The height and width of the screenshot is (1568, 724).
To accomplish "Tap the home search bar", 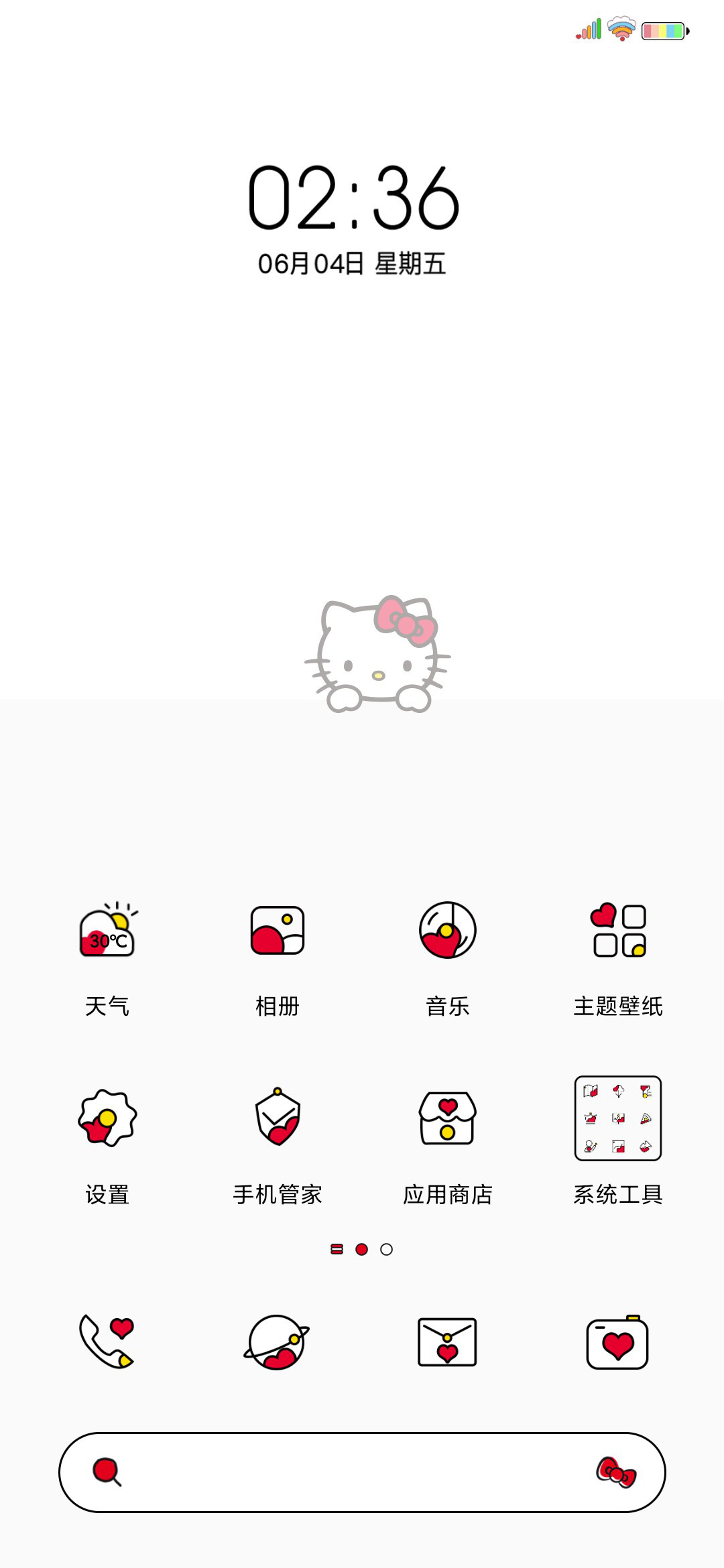I will 362,1472.
